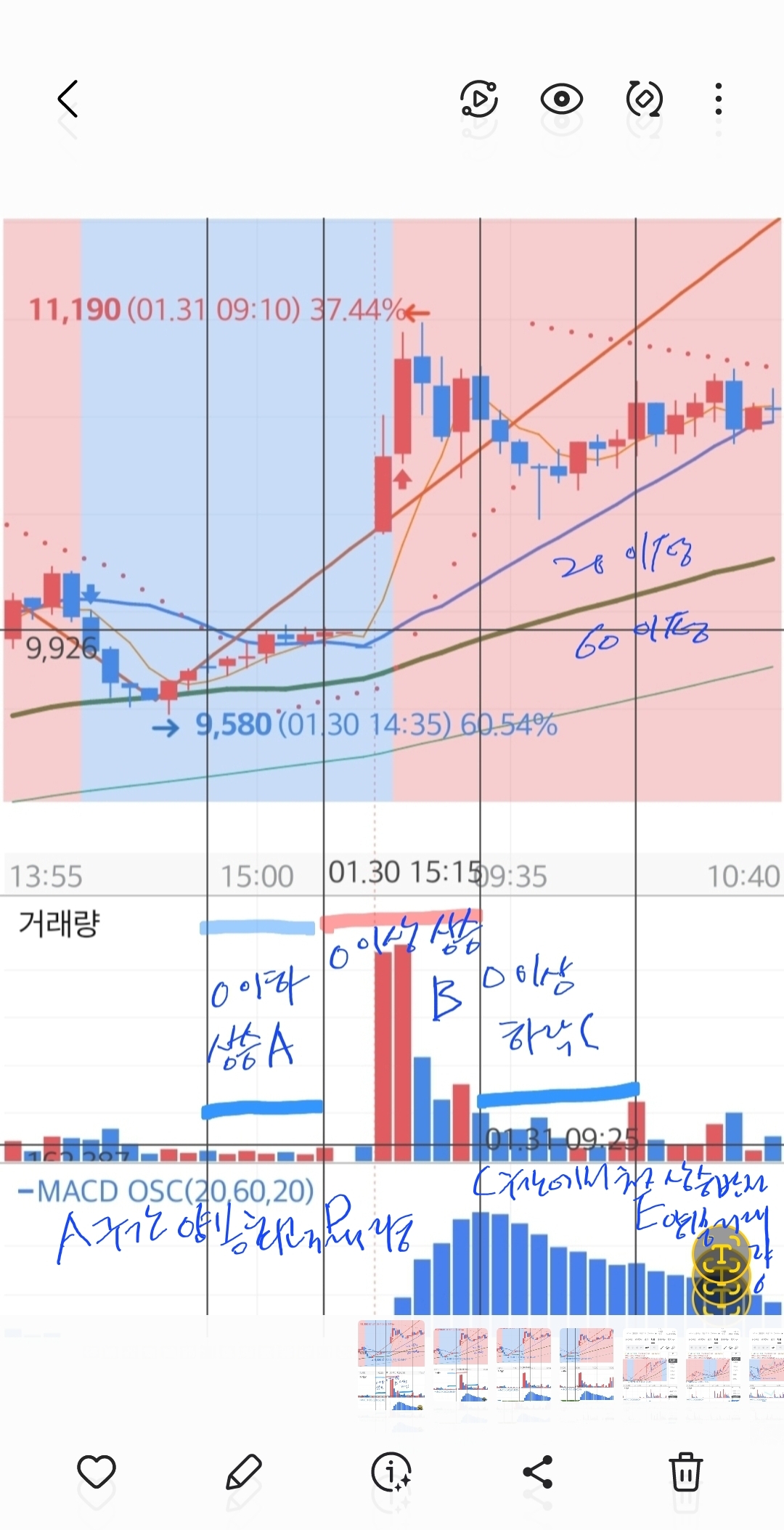This screenshot has height=1530, width=784.
Task: Go back from the photo viewer
Action: coord(68,99)
